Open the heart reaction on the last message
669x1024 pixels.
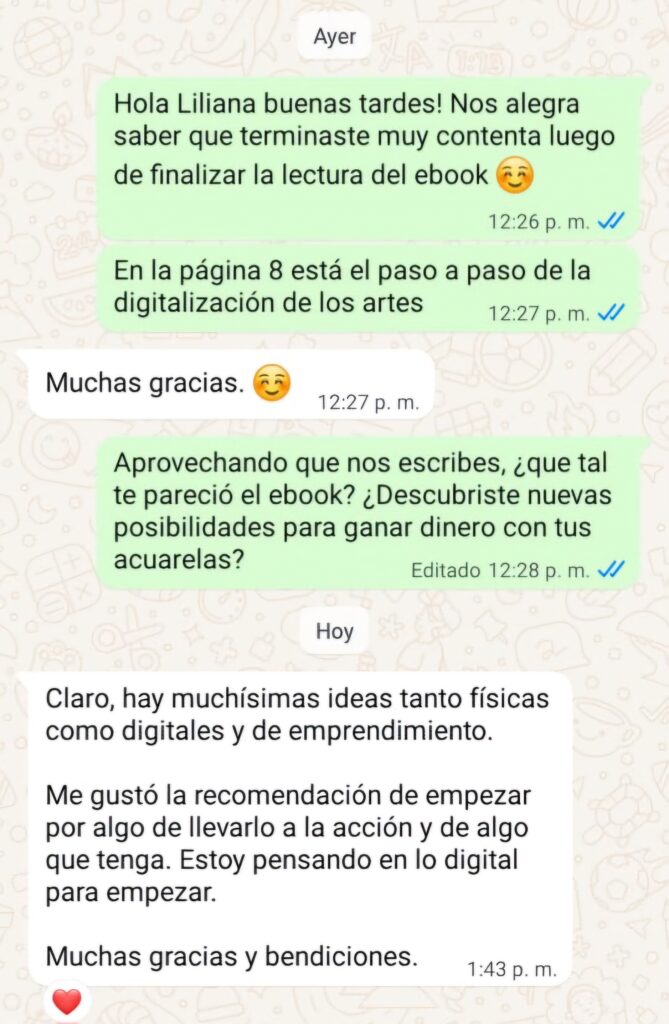point(66,1001)
